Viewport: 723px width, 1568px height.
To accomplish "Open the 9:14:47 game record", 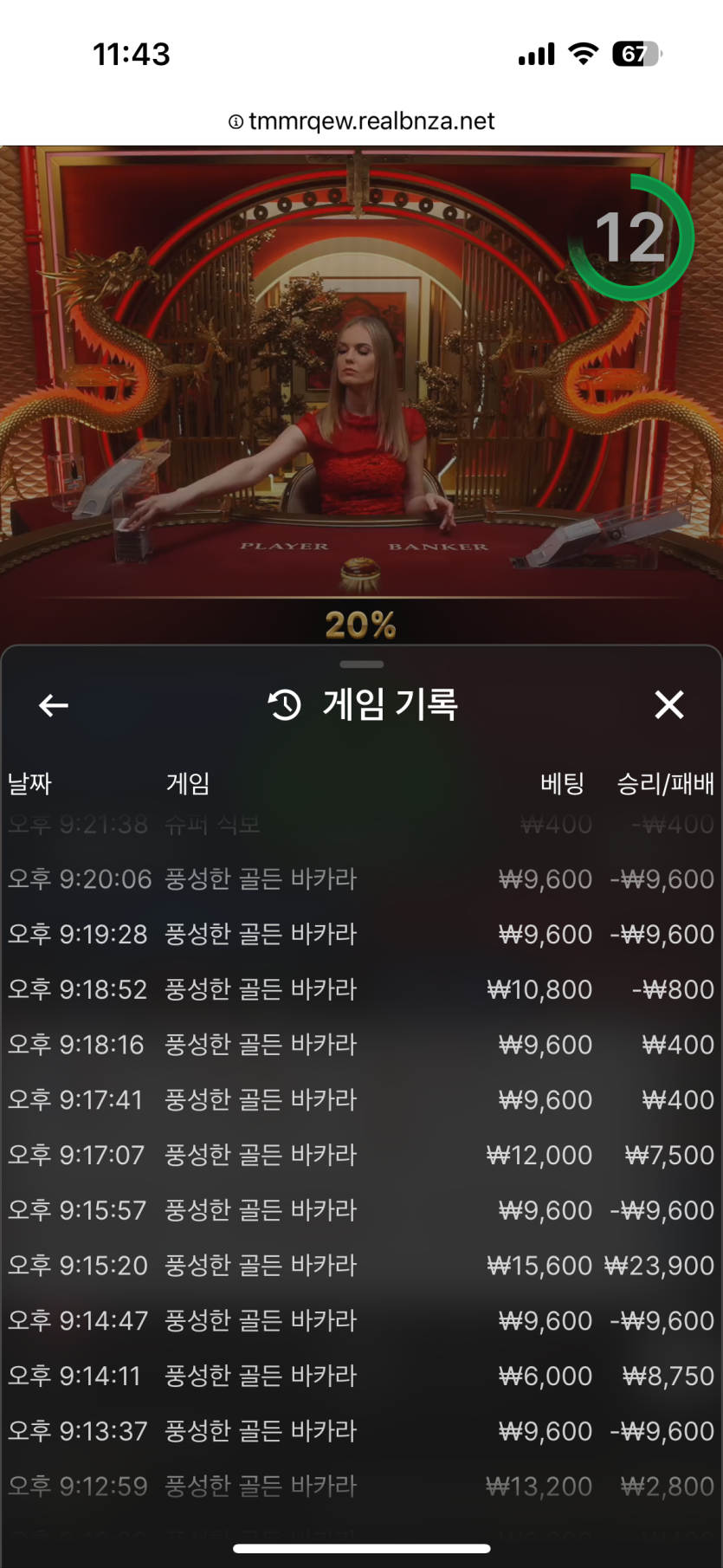I will [361, 1321].
